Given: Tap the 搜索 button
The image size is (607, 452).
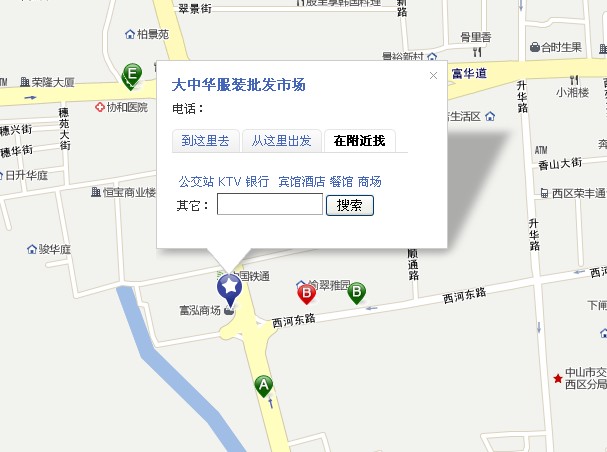Looking at the screenshot, I should click(x=349, y=205).
